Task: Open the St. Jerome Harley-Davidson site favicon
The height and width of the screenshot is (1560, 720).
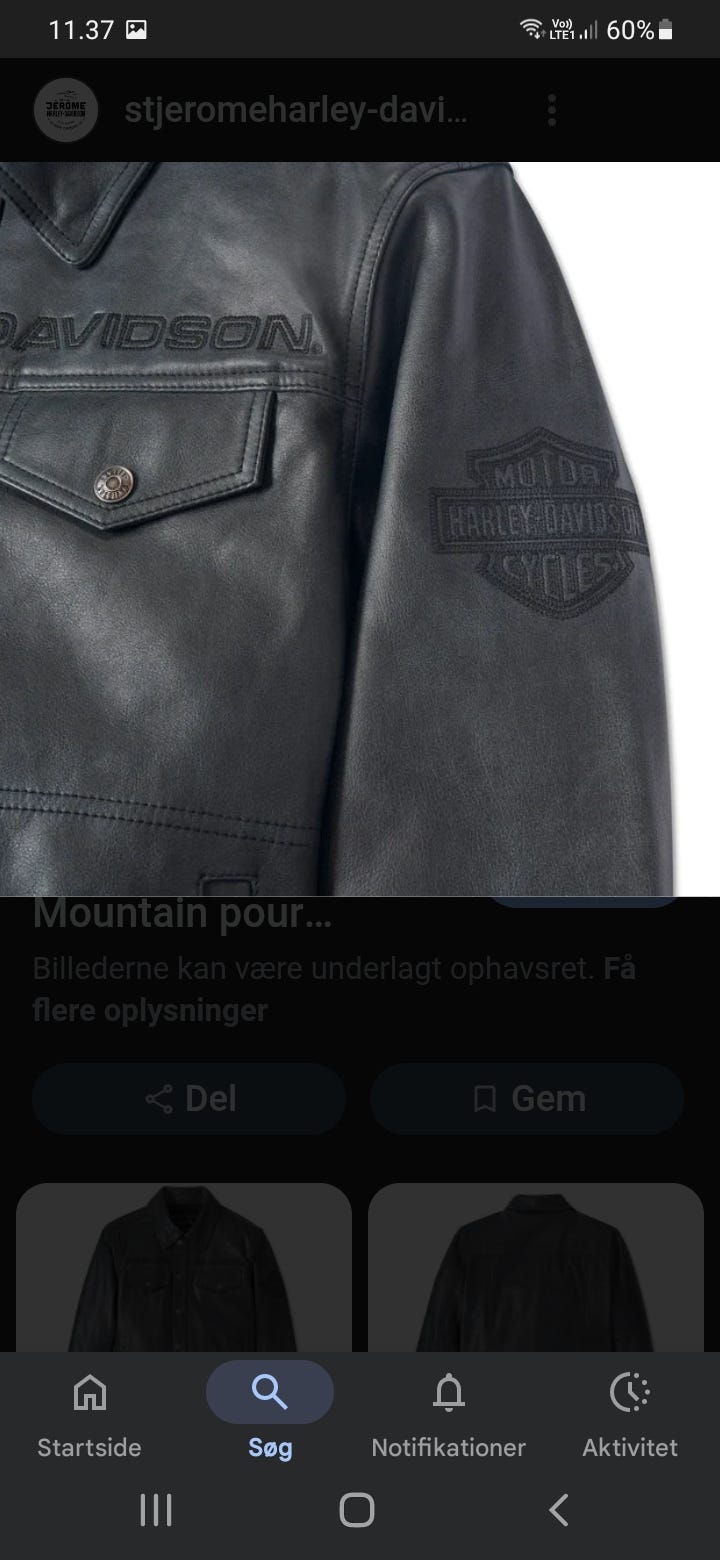Action: (x=66, y=110)
